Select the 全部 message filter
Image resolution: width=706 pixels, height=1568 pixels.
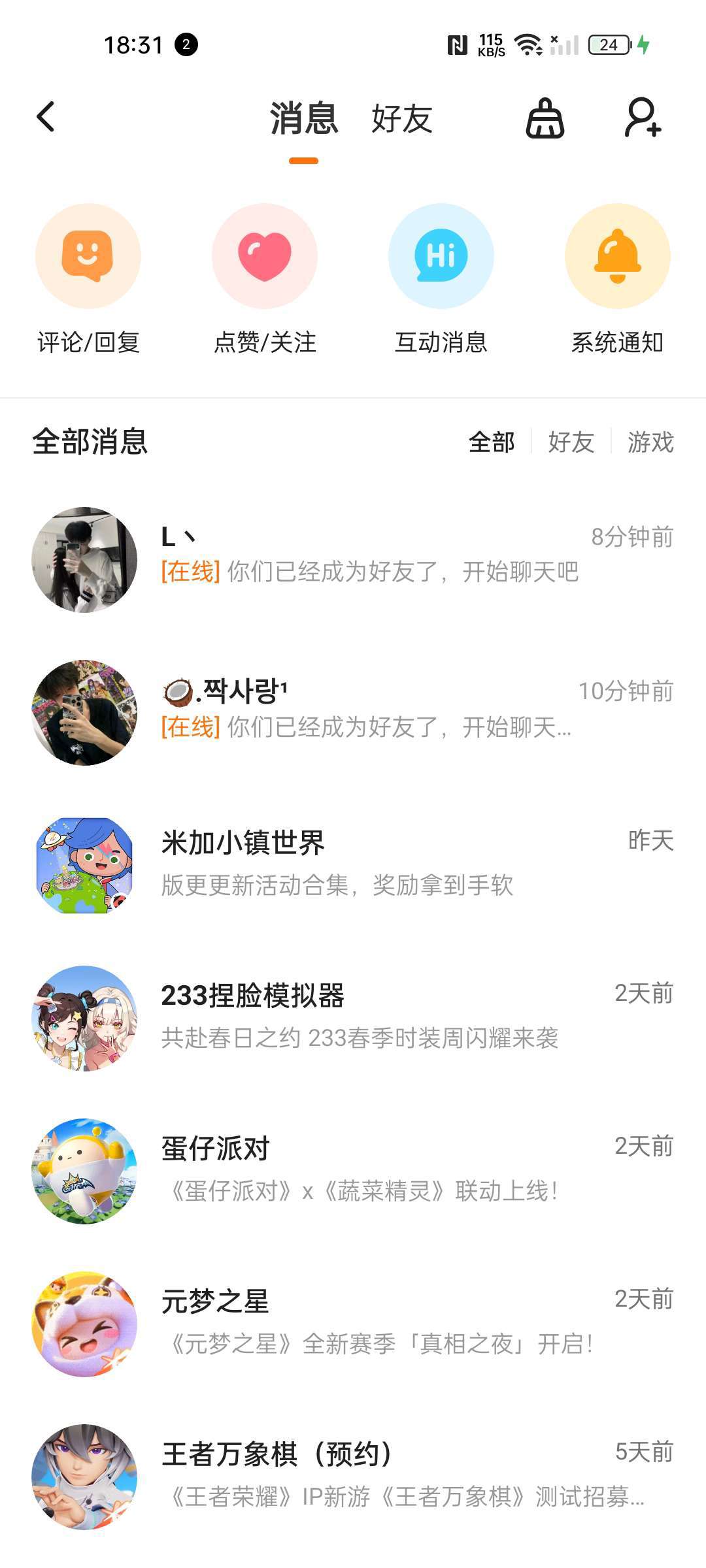click(492, 442)
